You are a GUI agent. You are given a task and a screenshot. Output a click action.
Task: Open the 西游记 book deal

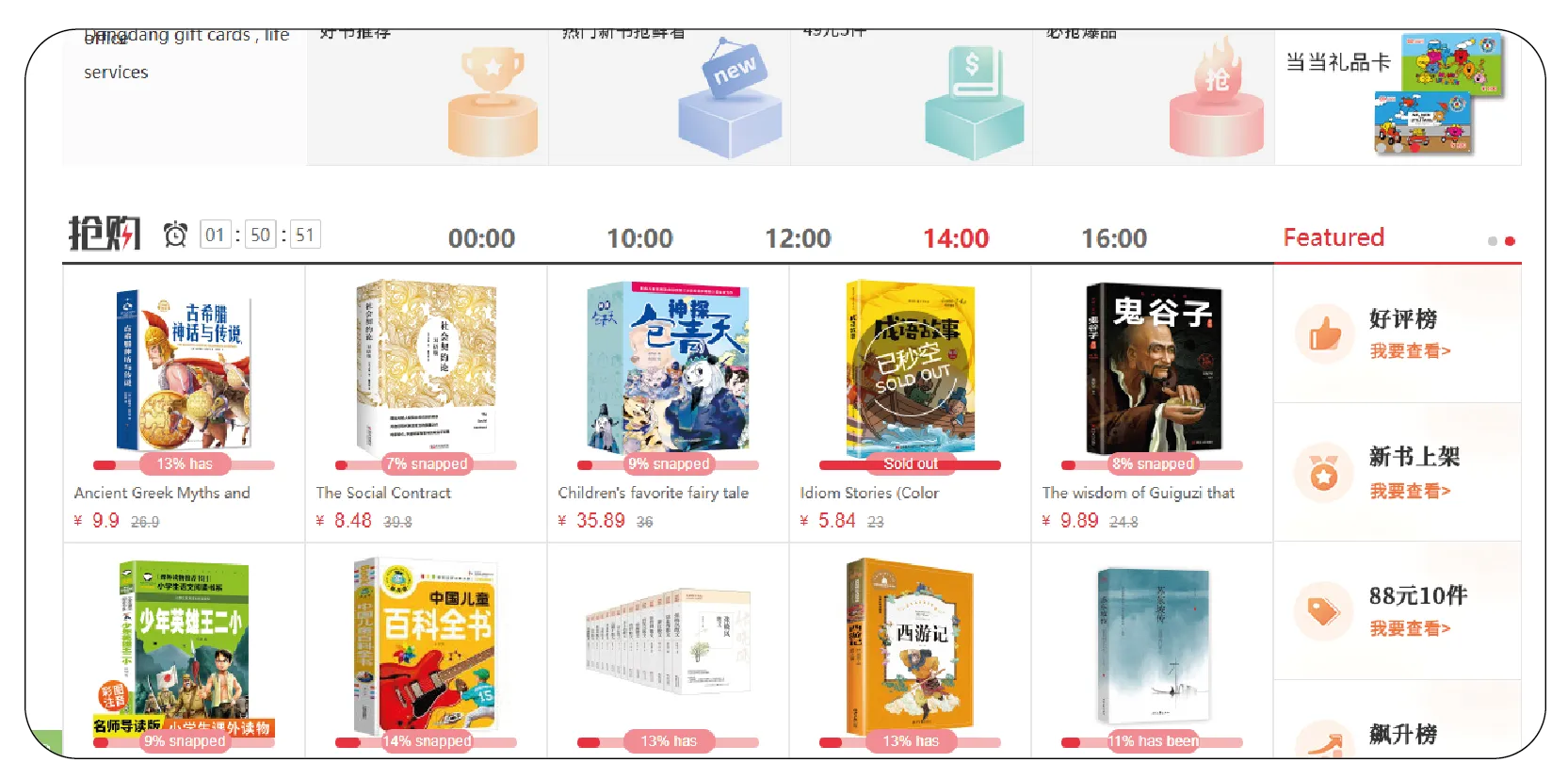coord(910,648)
